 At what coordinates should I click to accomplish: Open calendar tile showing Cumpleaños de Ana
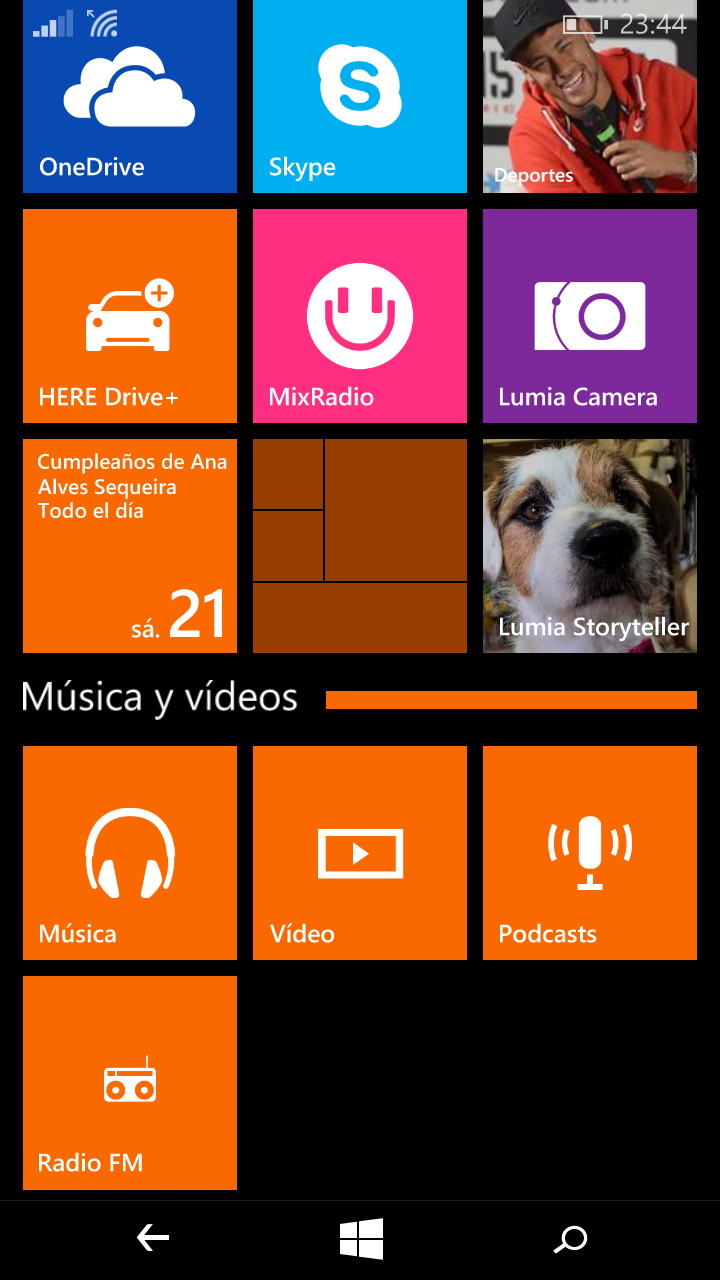[130, 546]
